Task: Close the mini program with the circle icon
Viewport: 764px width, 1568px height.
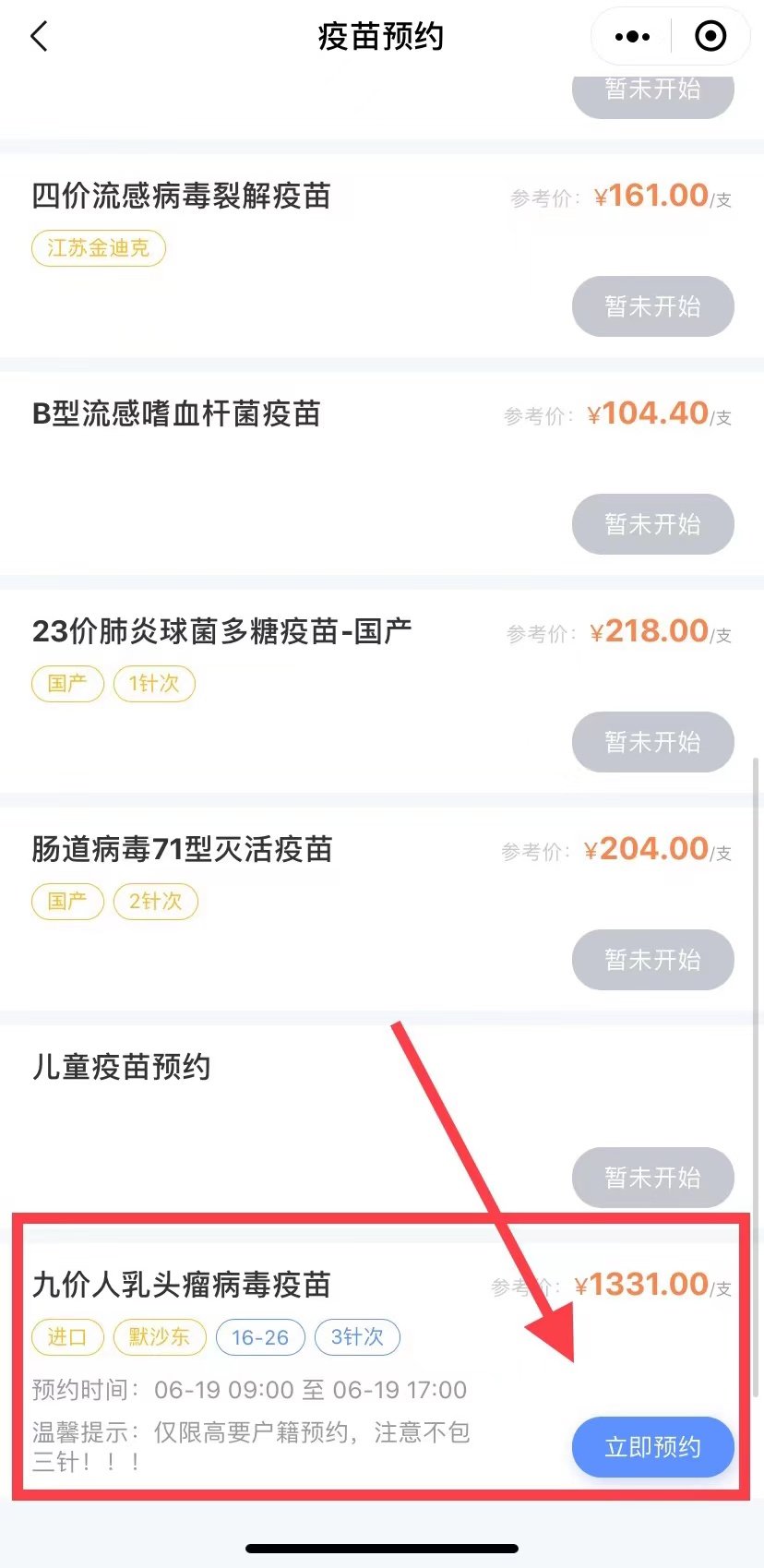Action: click(710, 37)
